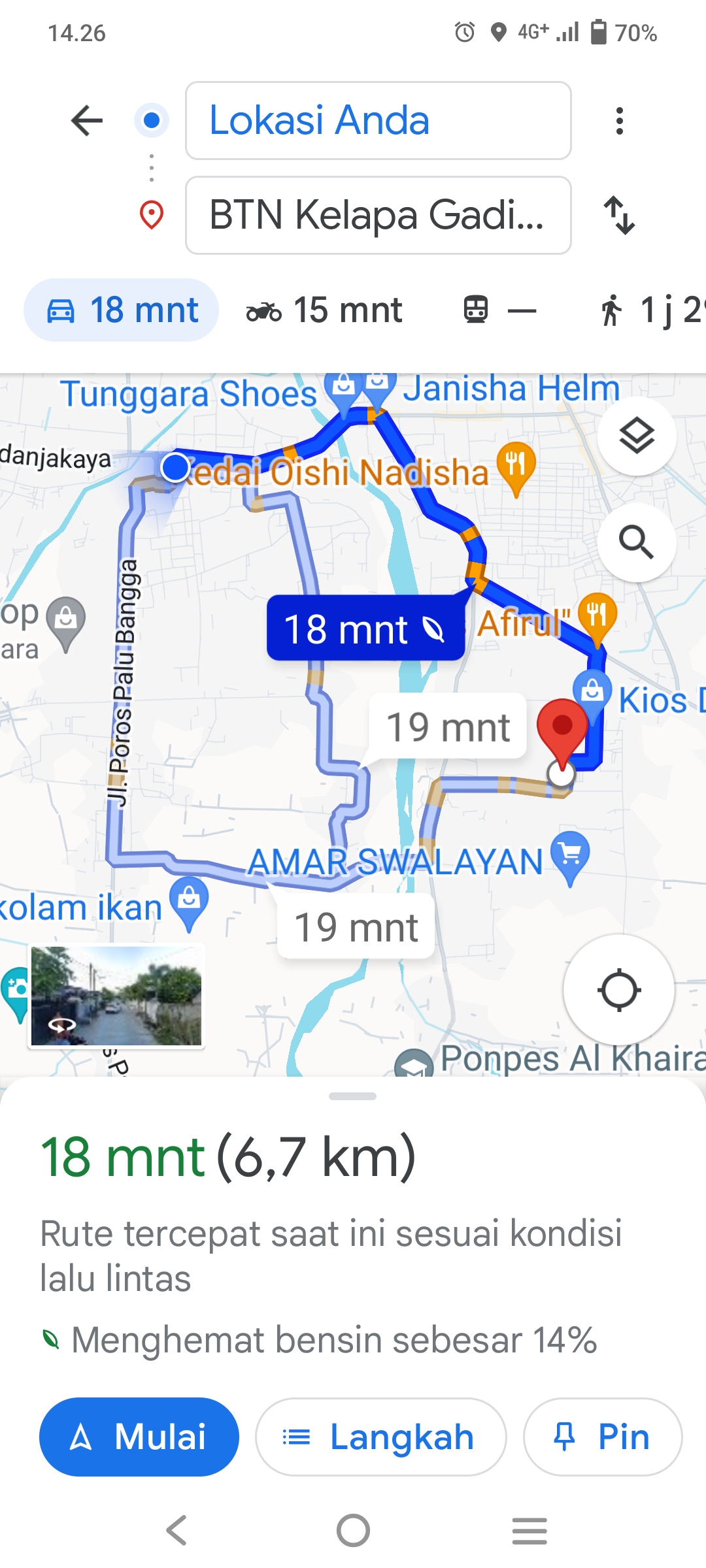Choose the alternate 19 mnt route near destination
This screenshot has height=1568, width=706.
pyautogui.click(x=448, y=727)
